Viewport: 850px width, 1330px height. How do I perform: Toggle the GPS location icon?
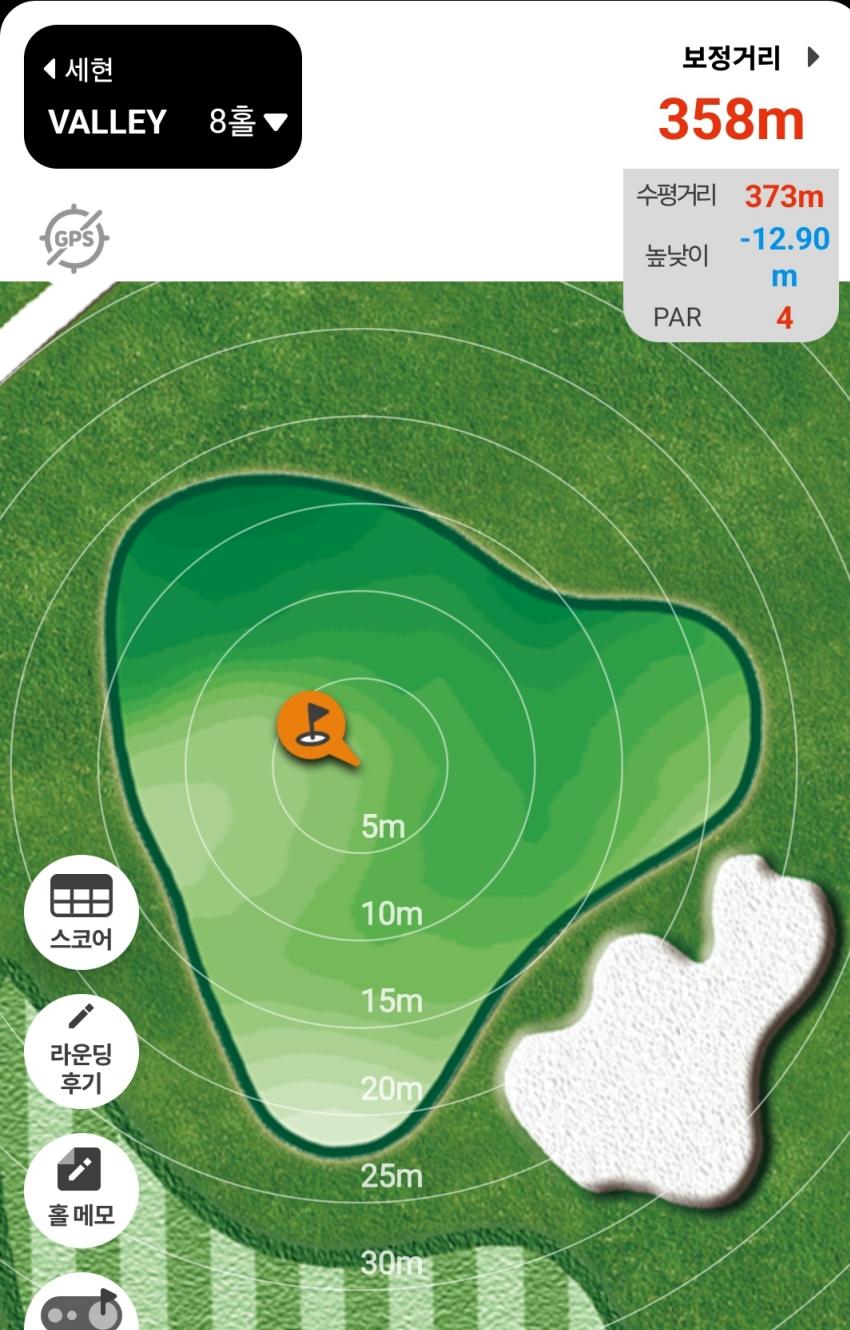(x=74, y=239)
